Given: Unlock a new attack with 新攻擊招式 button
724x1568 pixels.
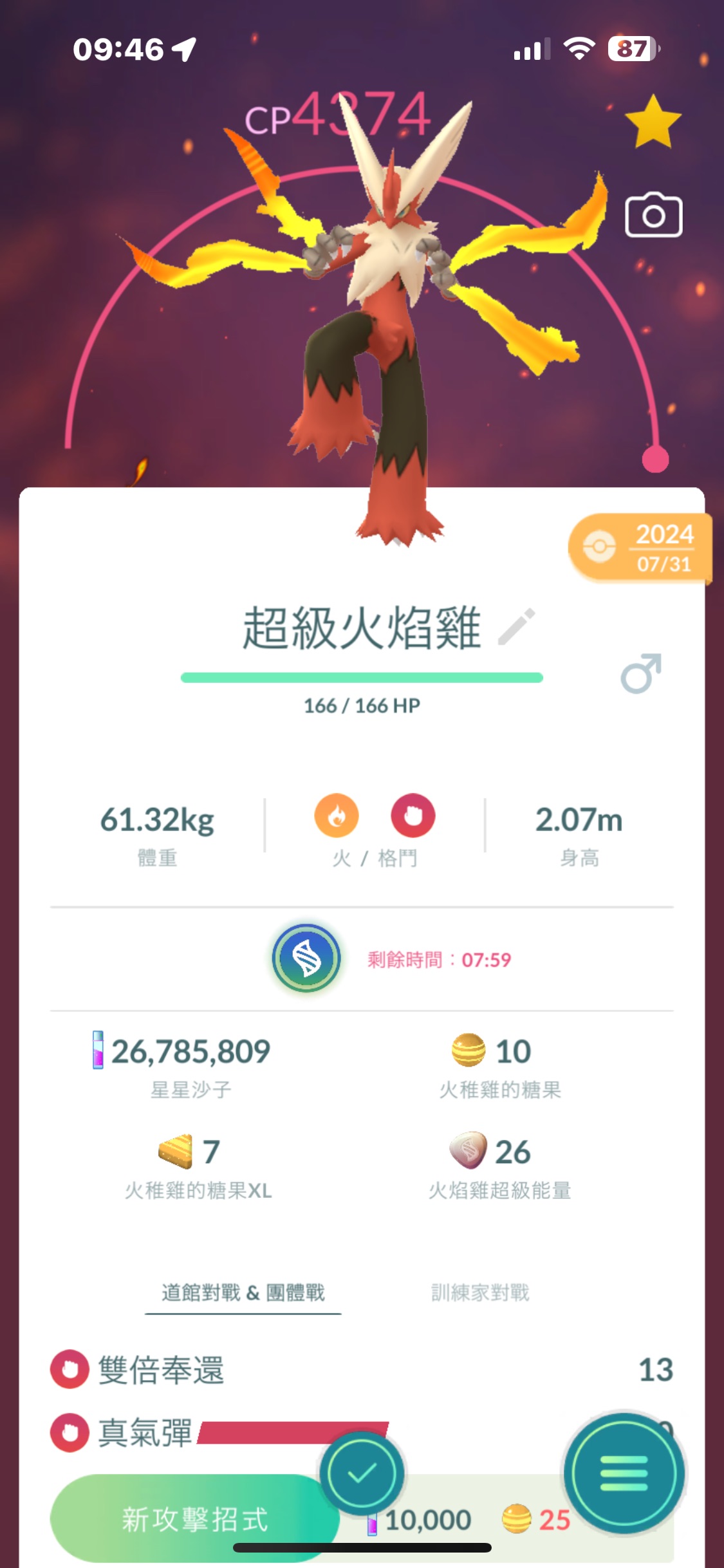Looking at the screenshot, I should coord(194,1519).
